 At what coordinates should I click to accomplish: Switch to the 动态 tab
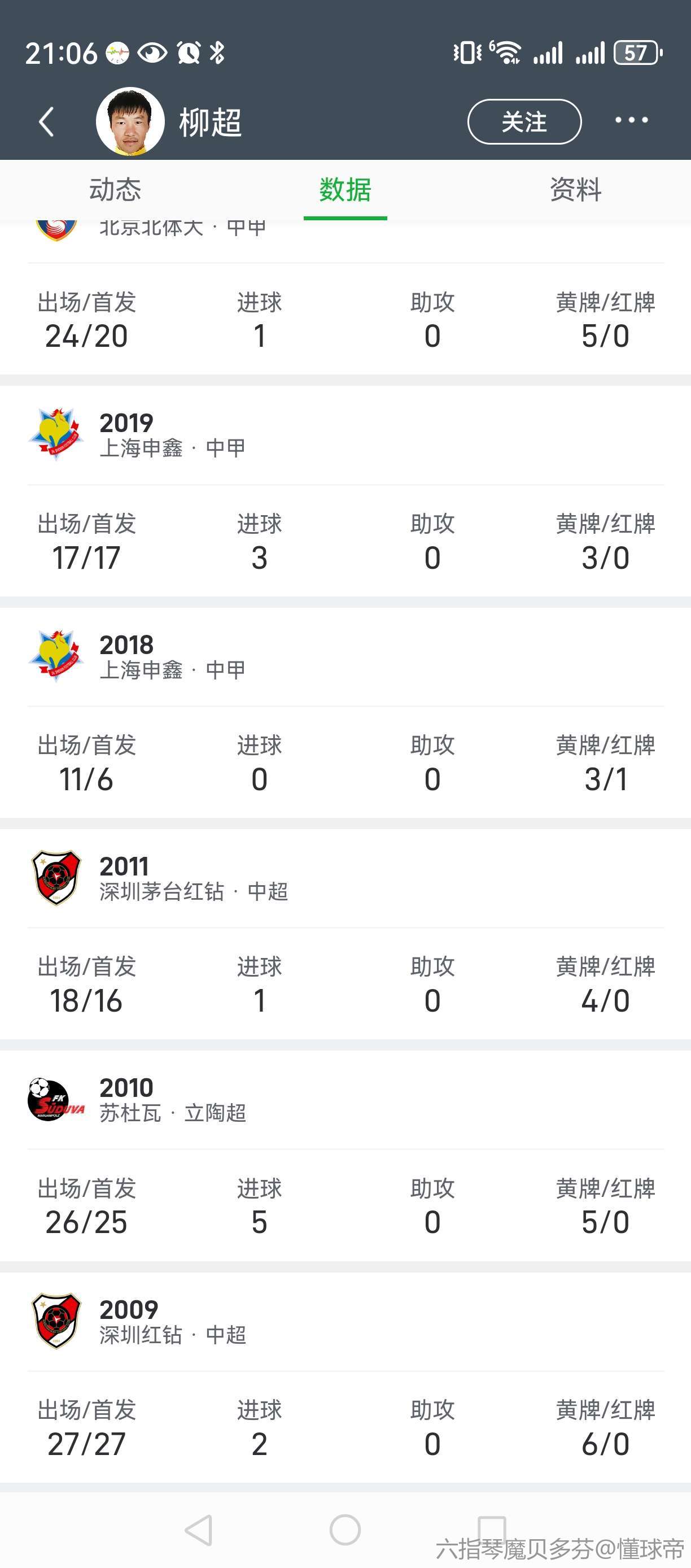click(x=115, y=189)
